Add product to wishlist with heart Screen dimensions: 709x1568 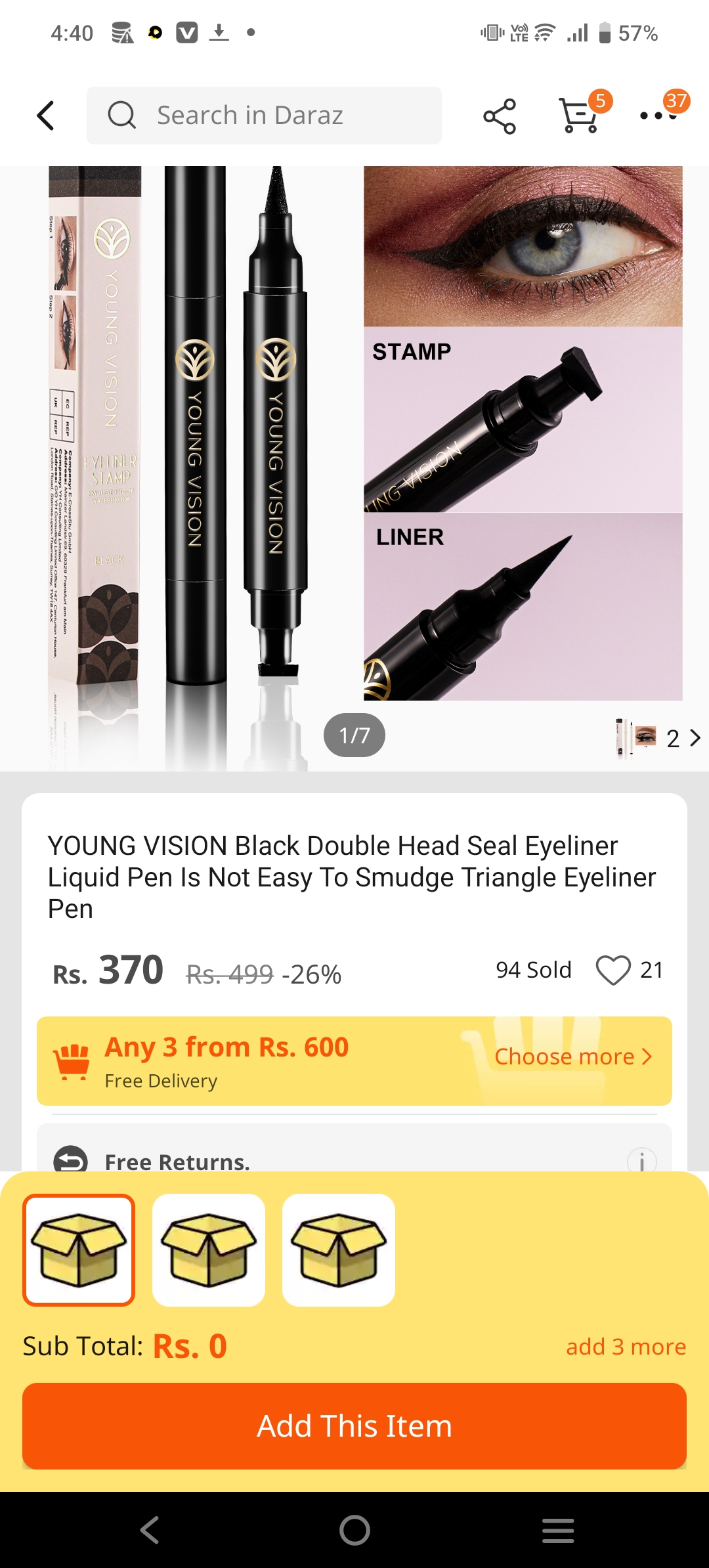613,970
